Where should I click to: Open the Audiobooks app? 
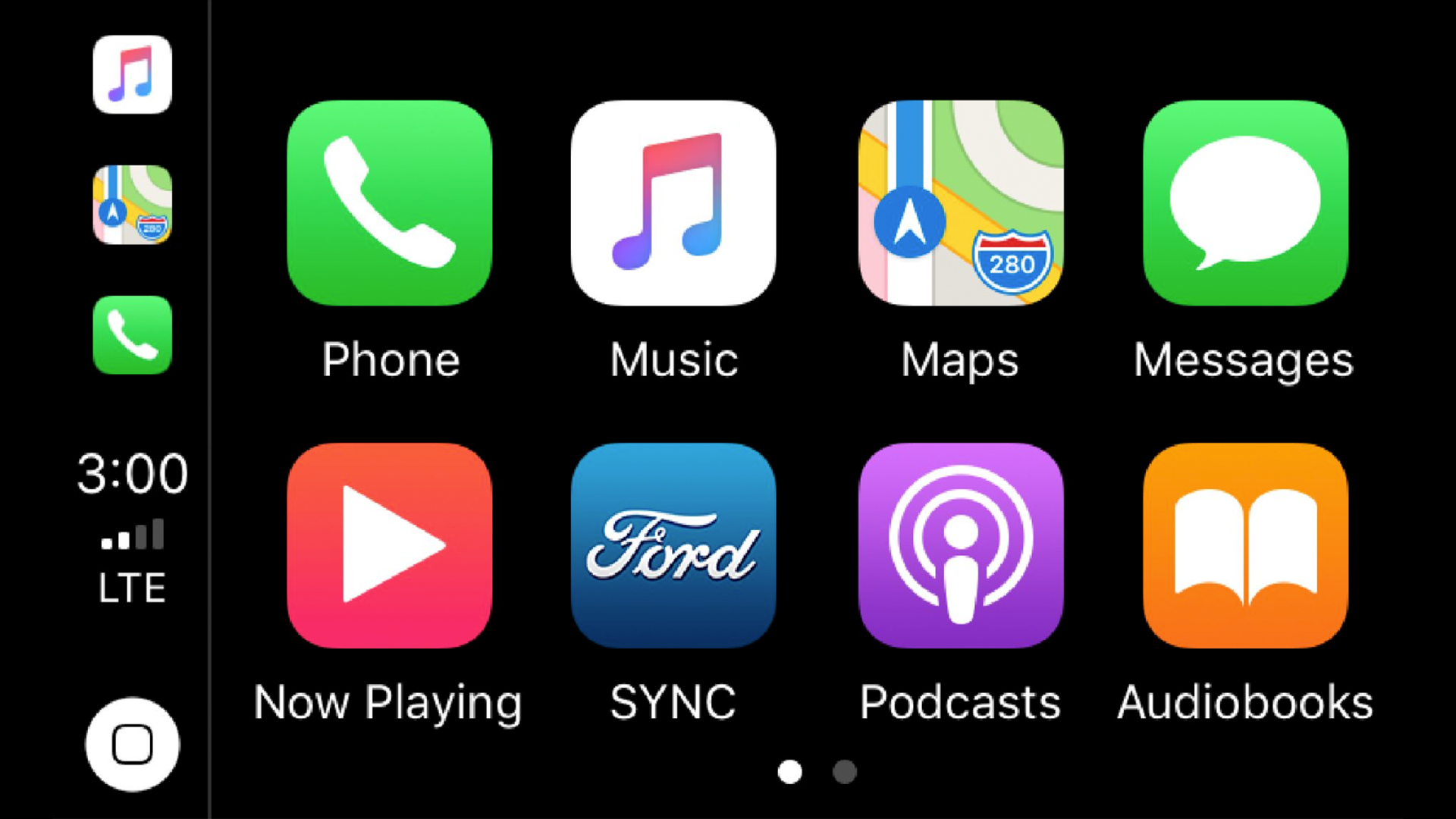[x=1245, y=545]
